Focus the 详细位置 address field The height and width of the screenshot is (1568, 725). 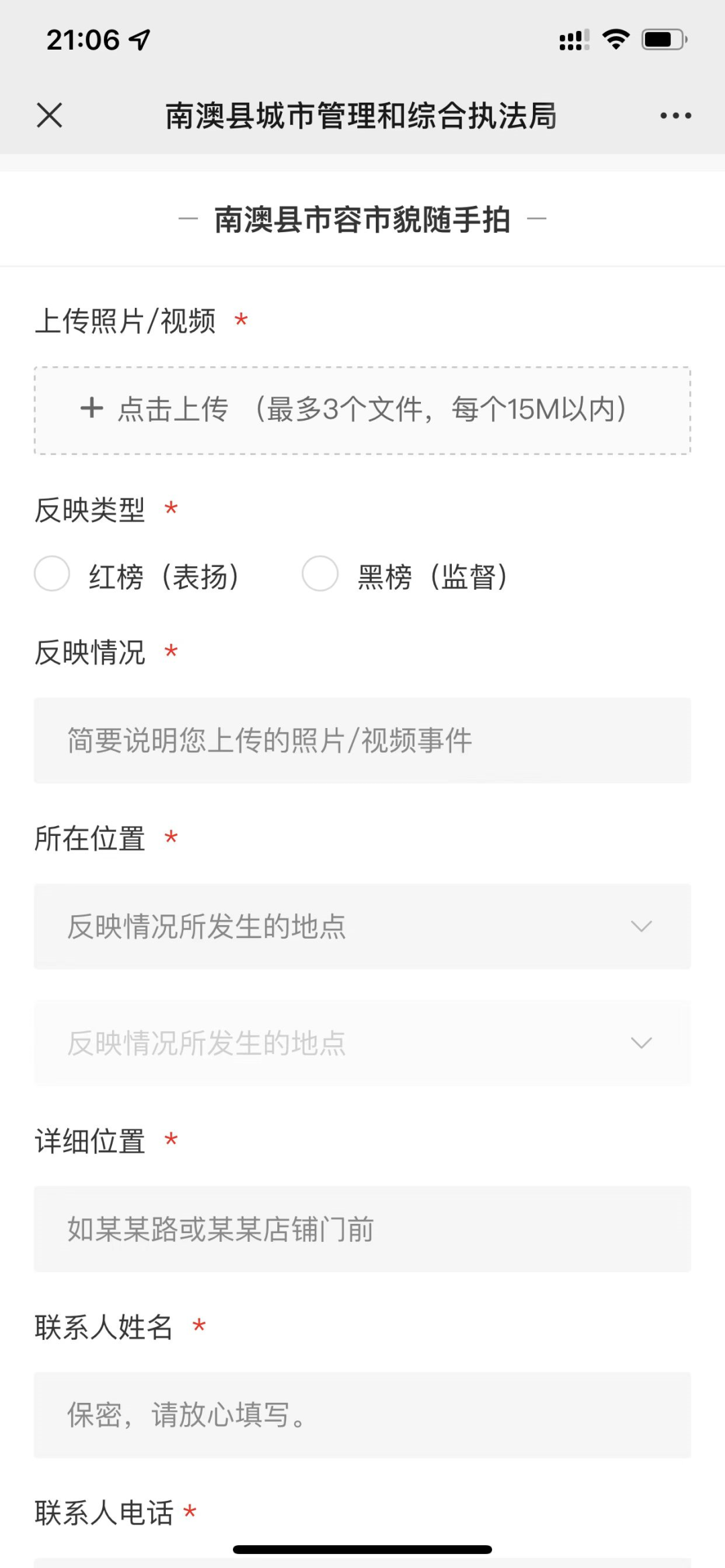tap(362, 1229)
